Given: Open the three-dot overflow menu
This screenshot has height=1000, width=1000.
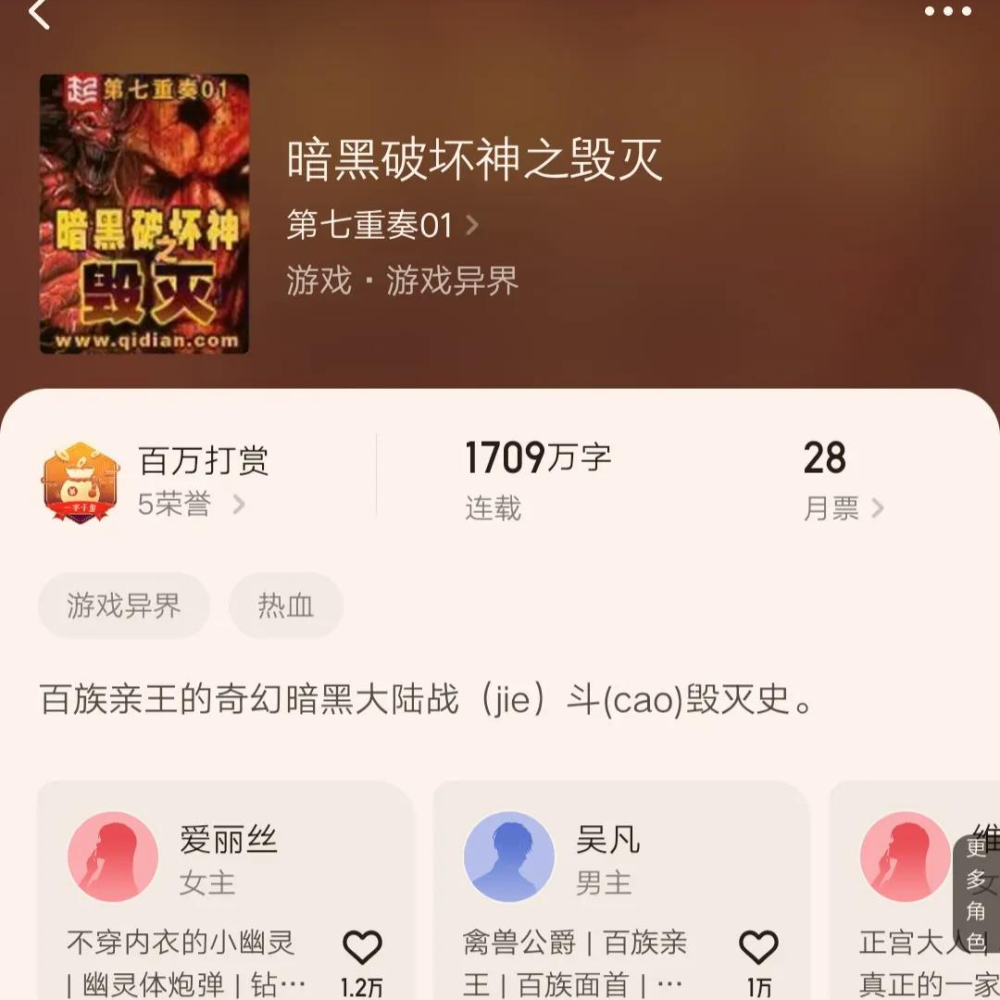Looking at the screenshot, I should click(947, 12).
